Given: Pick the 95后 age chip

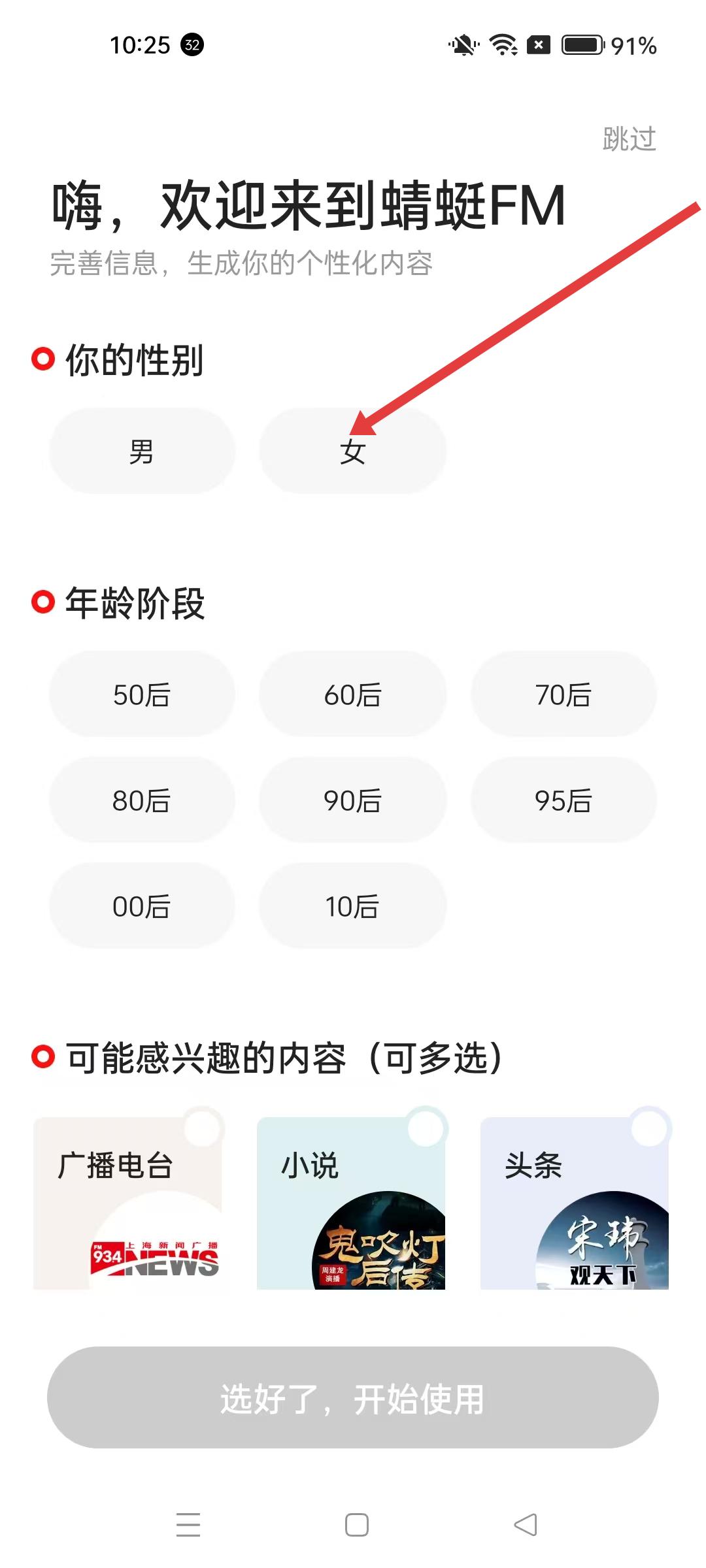Looking at the screenshot, I should coord(563,800).
